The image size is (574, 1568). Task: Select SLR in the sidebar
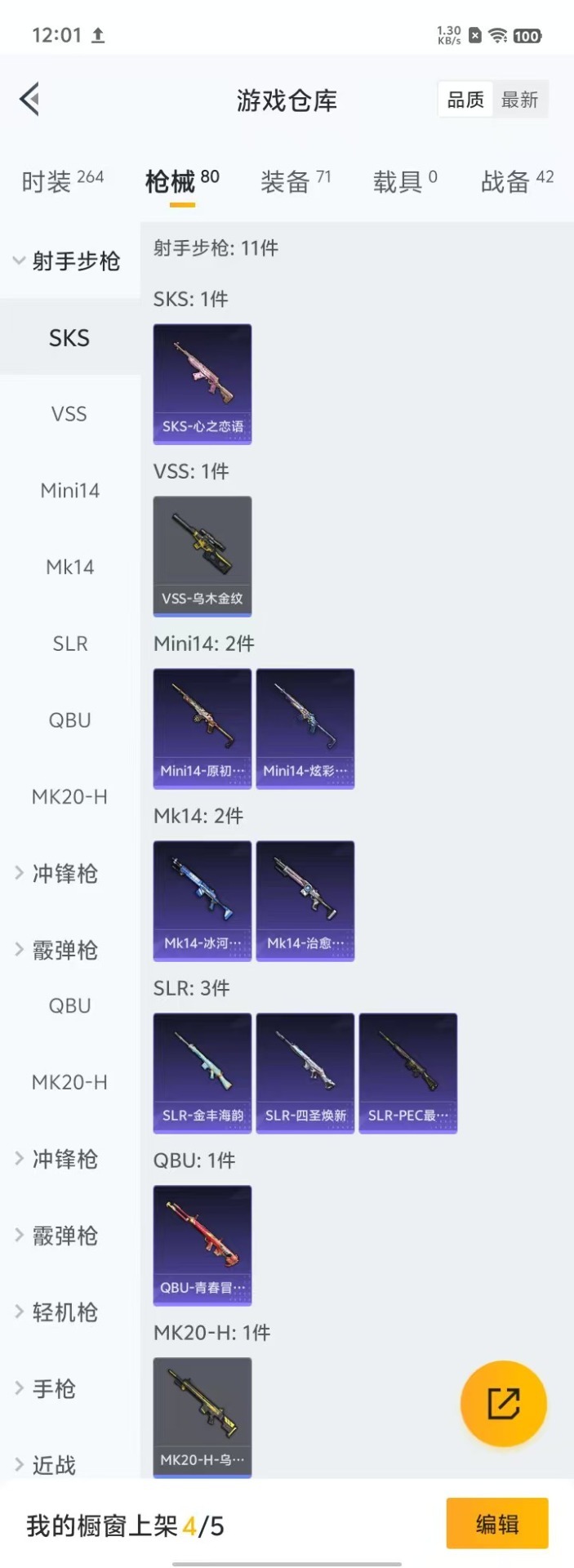pyautogui.click(x=69, y=644)
